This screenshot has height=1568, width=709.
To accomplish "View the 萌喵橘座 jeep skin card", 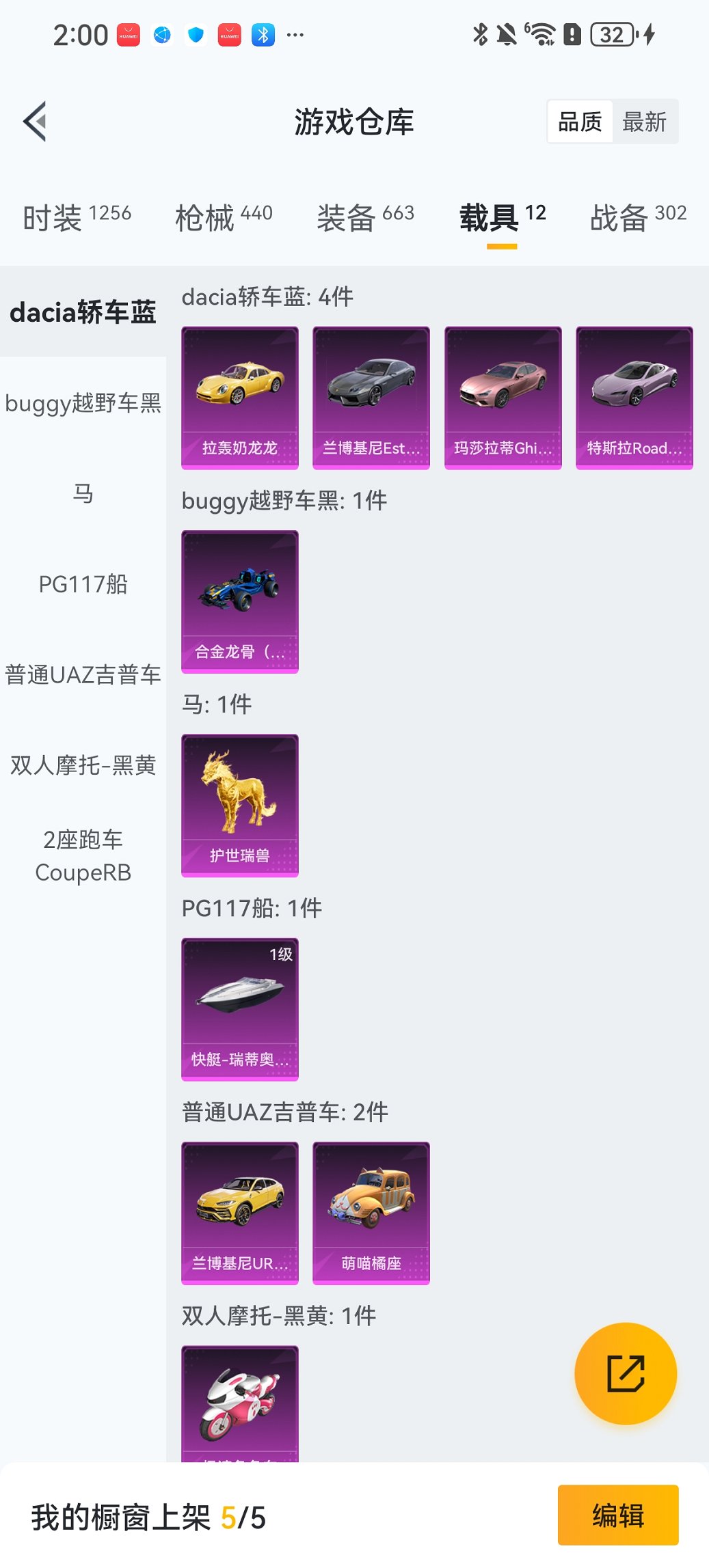I will click(371, 1213).
